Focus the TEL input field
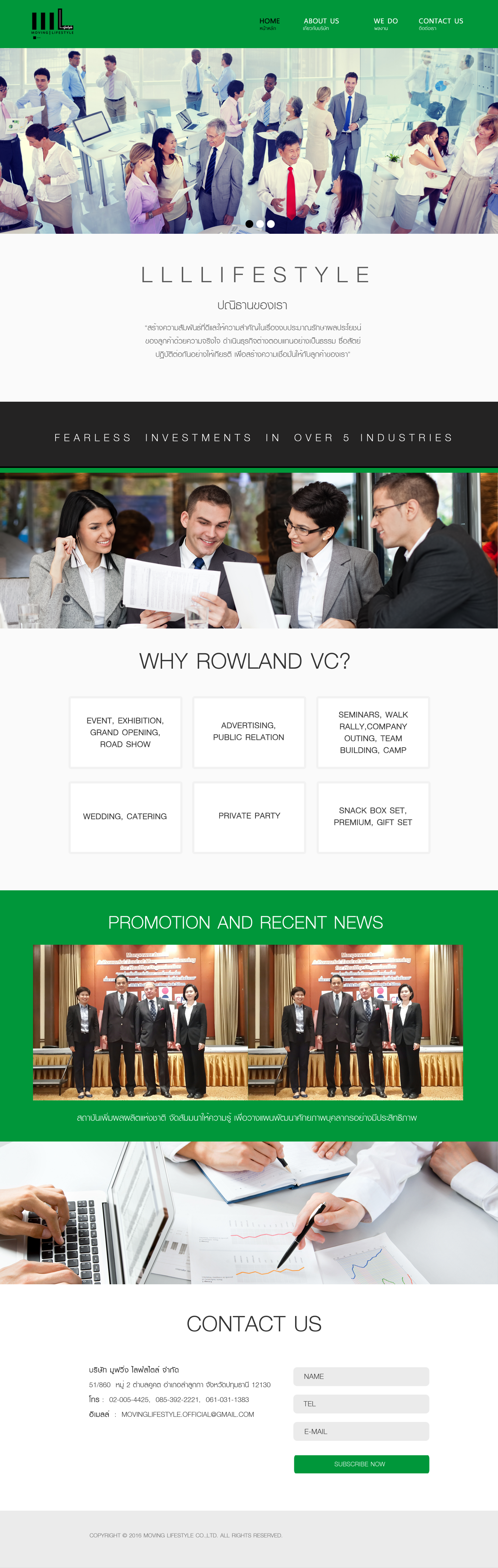Screen dimensions: 498x1568 (361, 1404)
